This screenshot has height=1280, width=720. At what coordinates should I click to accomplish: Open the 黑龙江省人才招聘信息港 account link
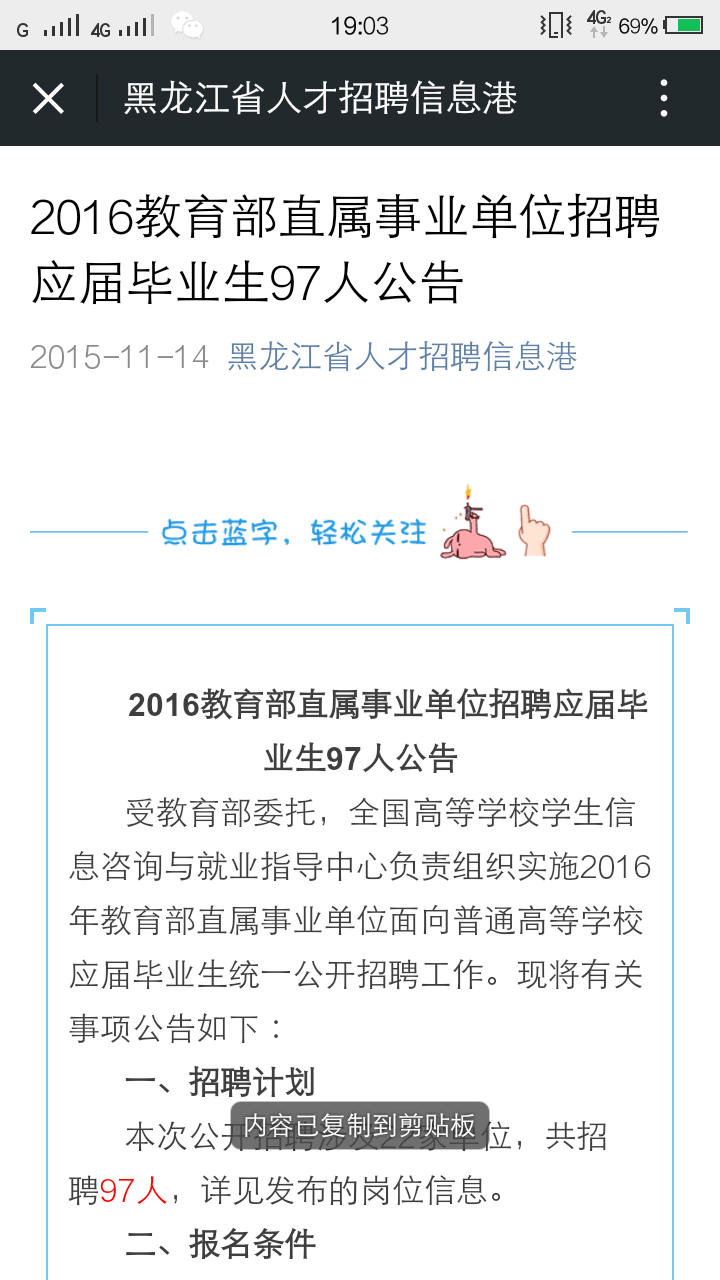tap(402, 357)
